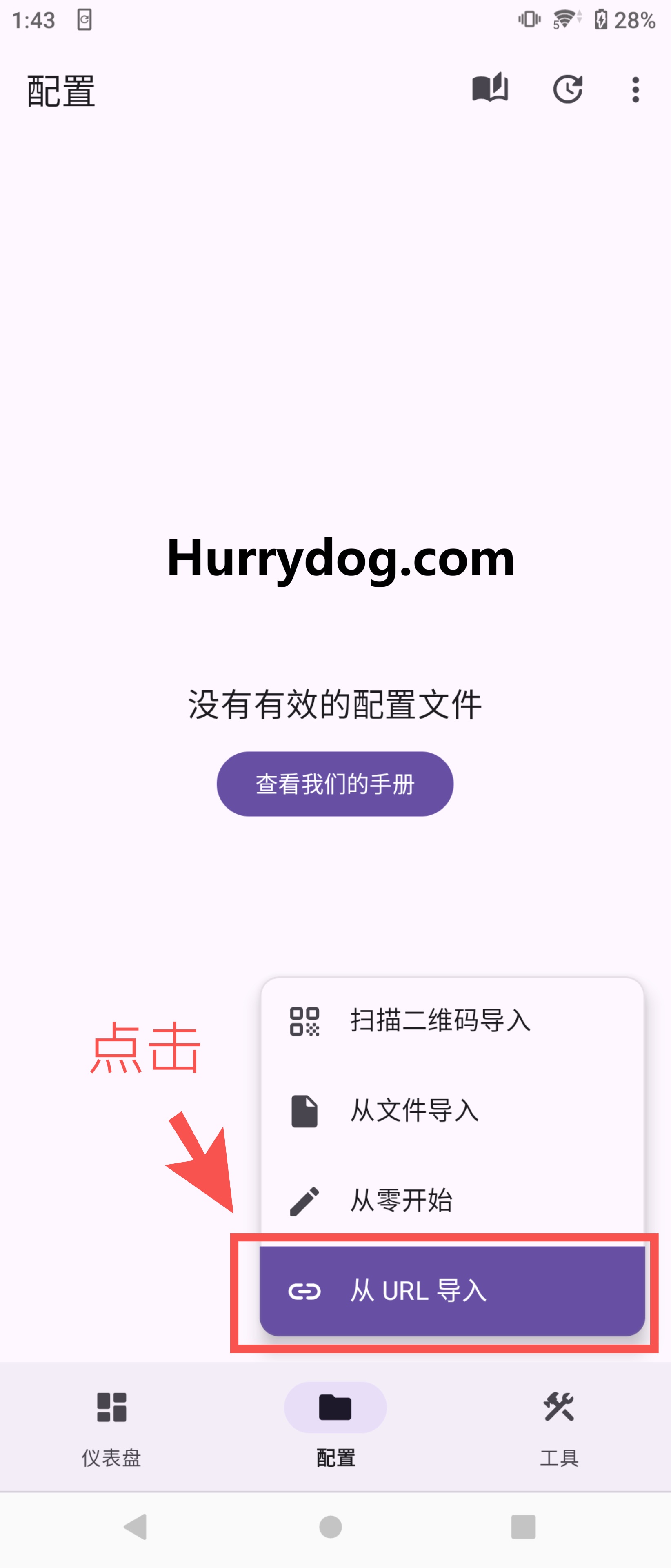Tap 从 URL 导入 option

point(452,1290)
